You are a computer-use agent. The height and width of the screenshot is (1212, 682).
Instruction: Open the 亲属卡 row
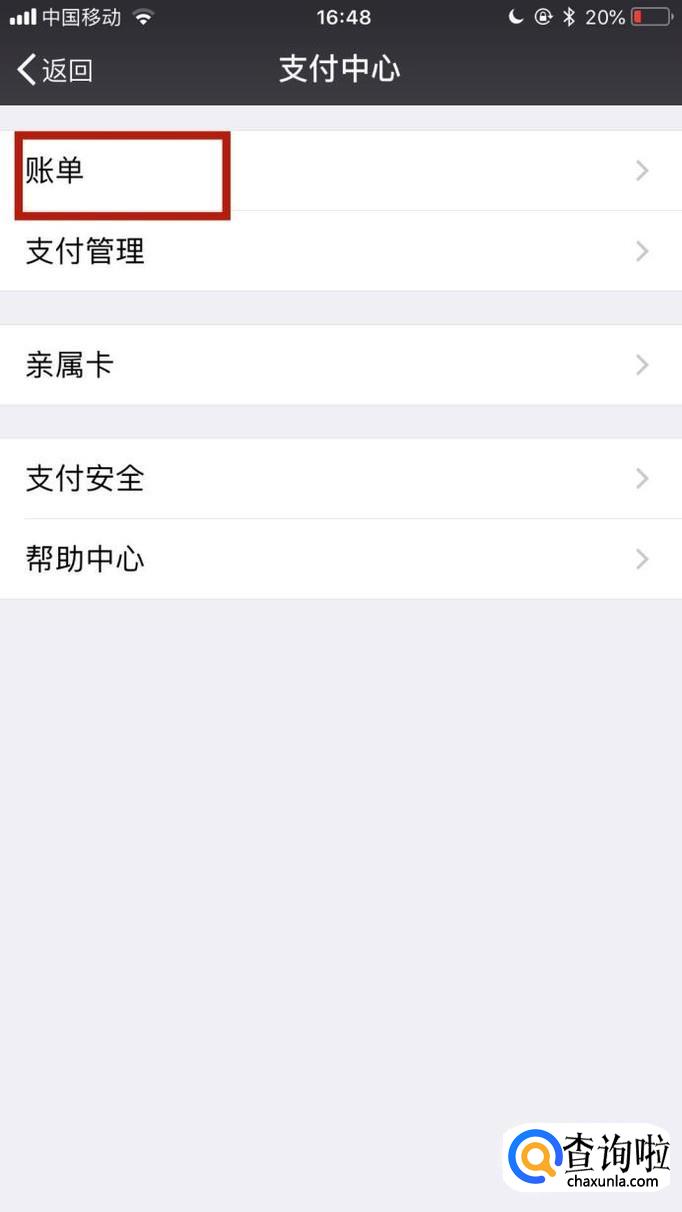(340, 365)
